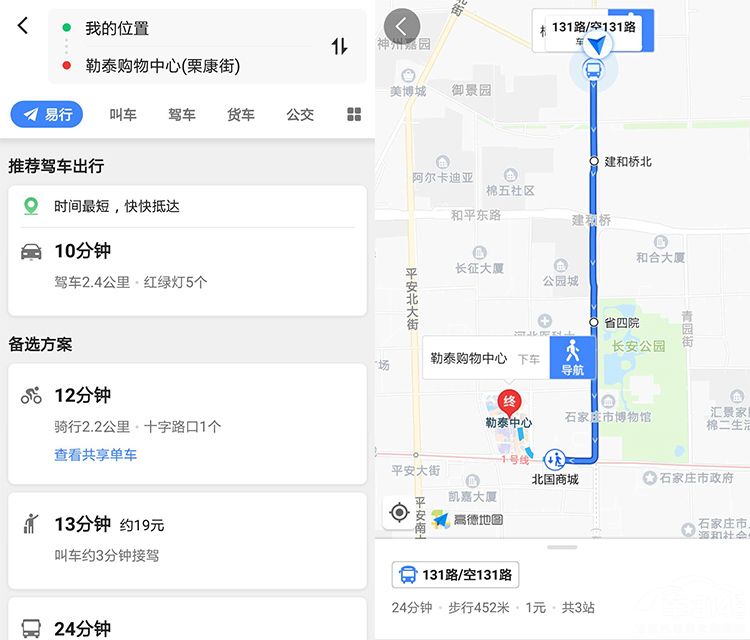Open the 24分钟 bus option

[187, 626]
